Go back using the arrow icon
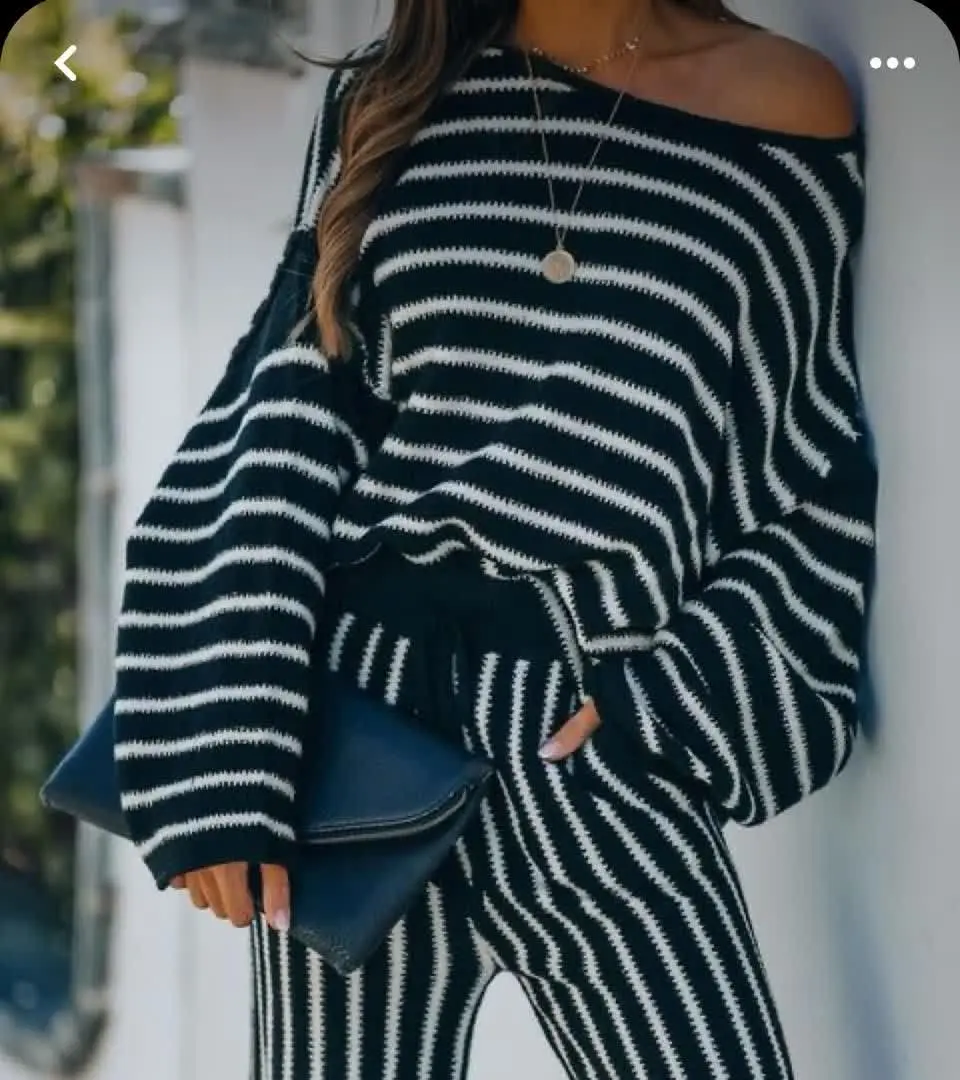960x1080 pixels. tap(66, 63)
